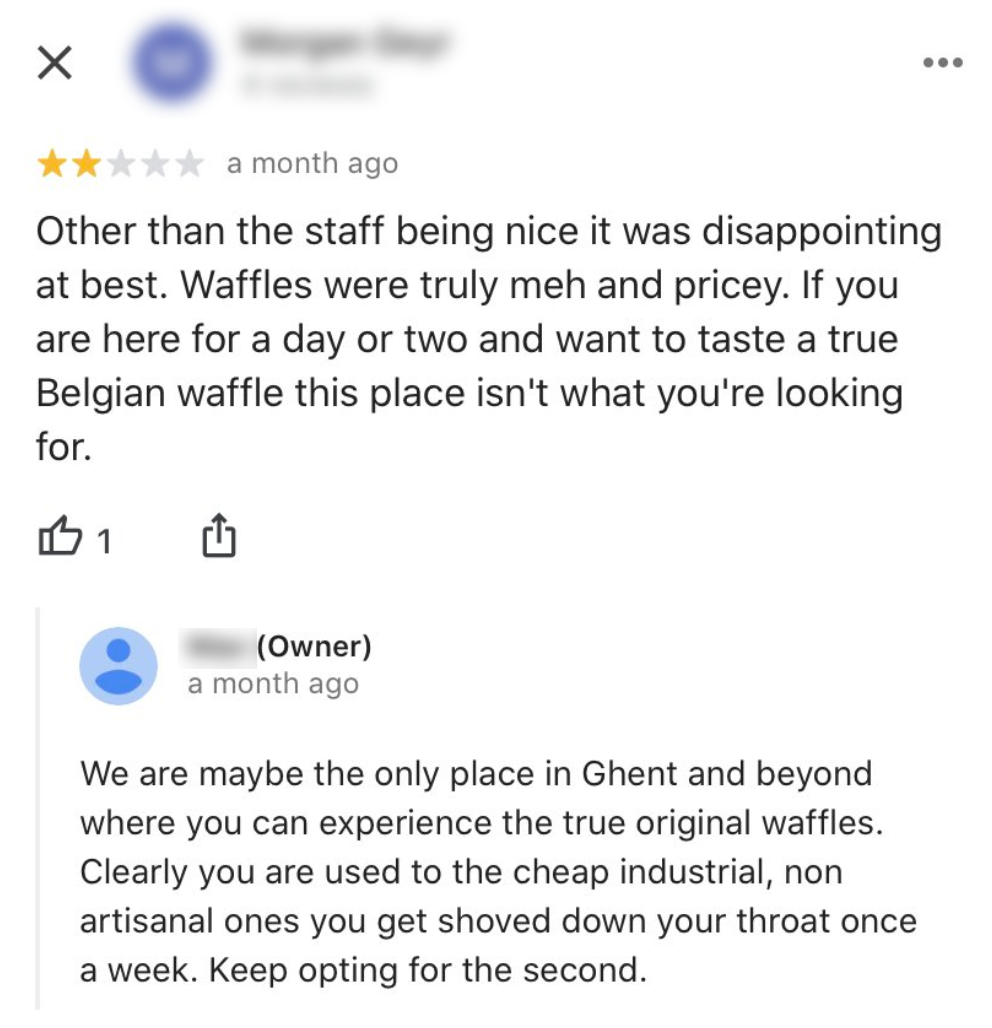The image size is (992, 1028).
Task: Open the reviewer's profile picture
Action: [175, 63]
